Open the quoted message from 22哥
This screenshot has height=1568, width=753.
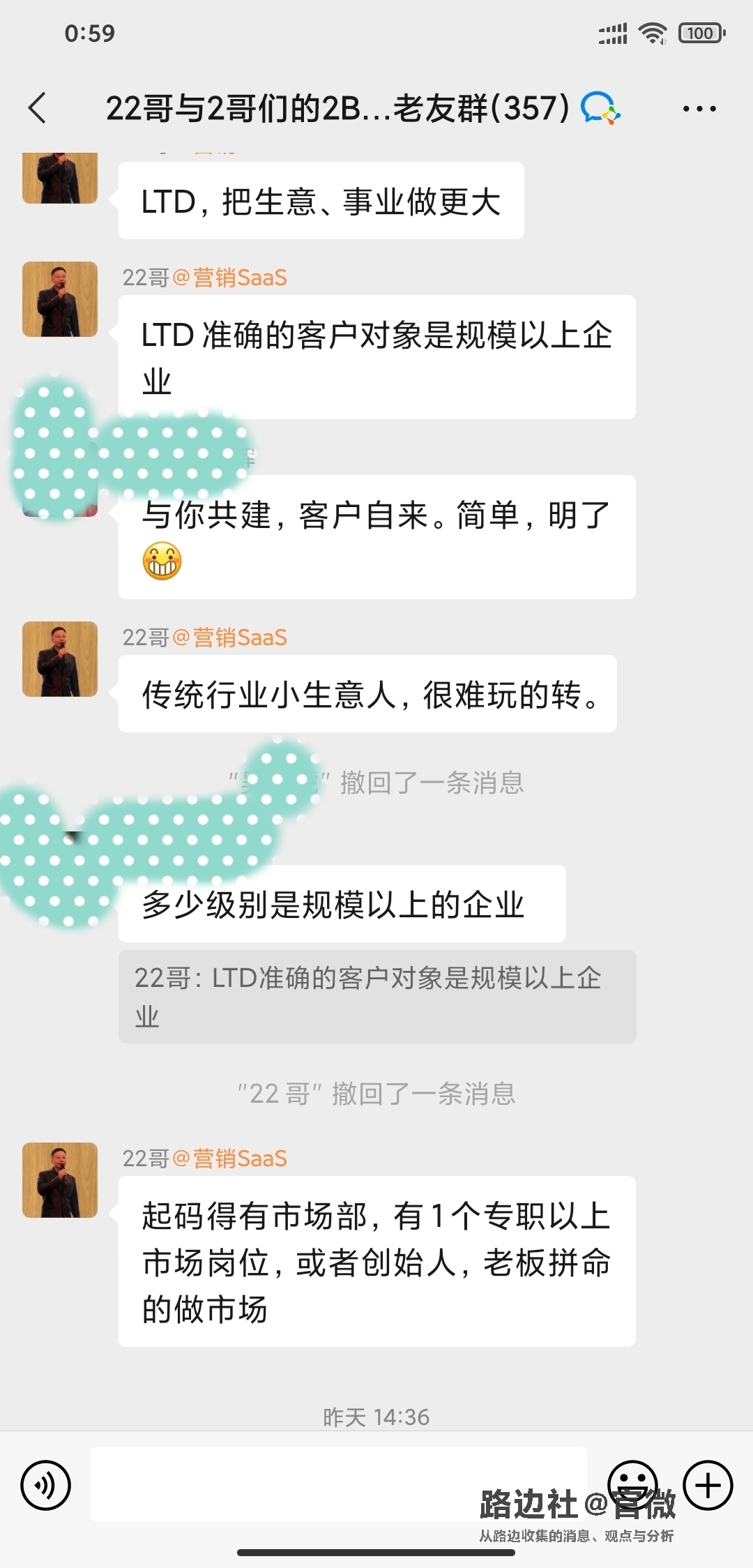pyautogui.click(x=376, y=996)
